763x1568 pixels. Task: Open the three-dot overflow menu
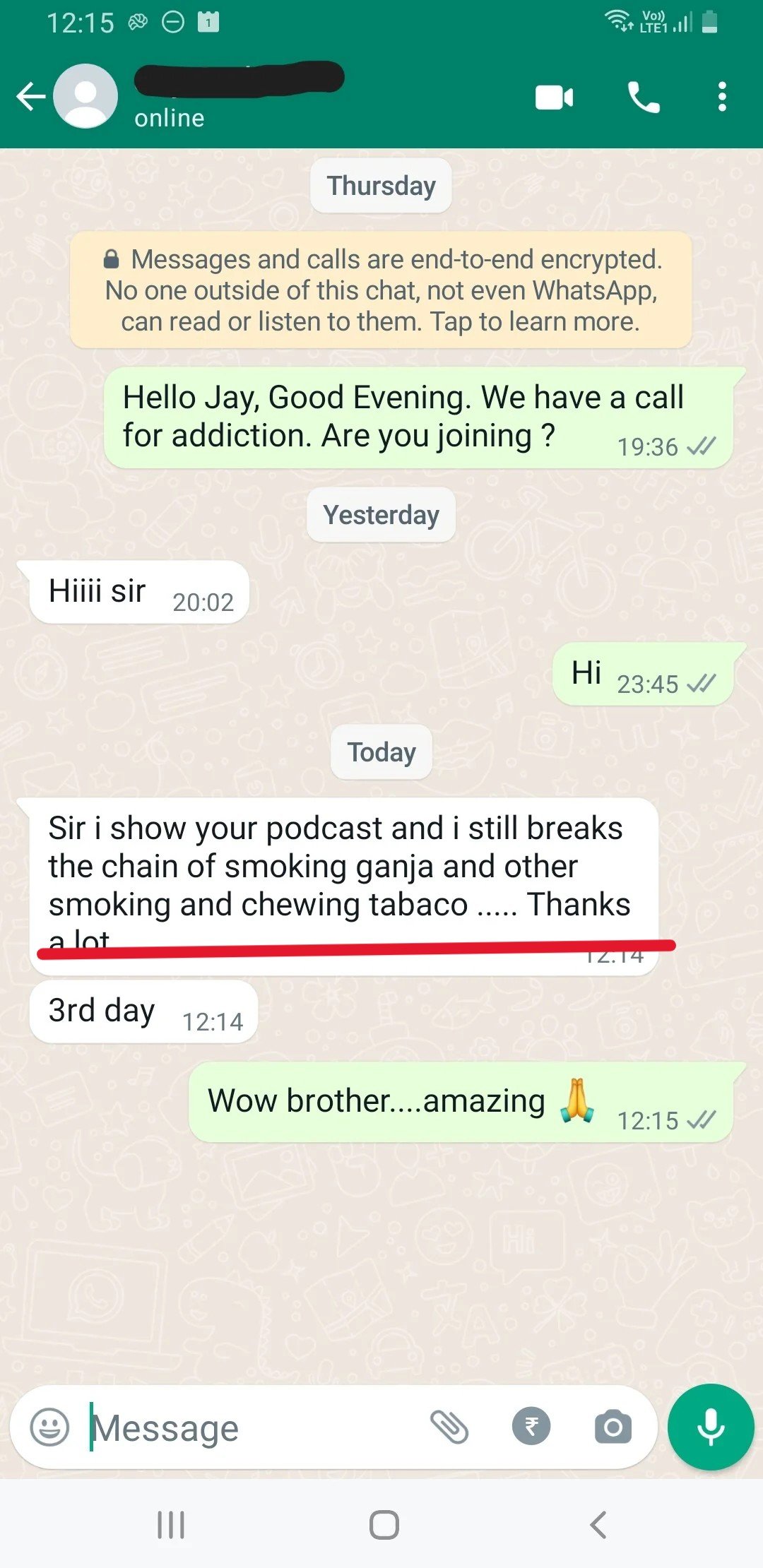click(x=721, y=97)
